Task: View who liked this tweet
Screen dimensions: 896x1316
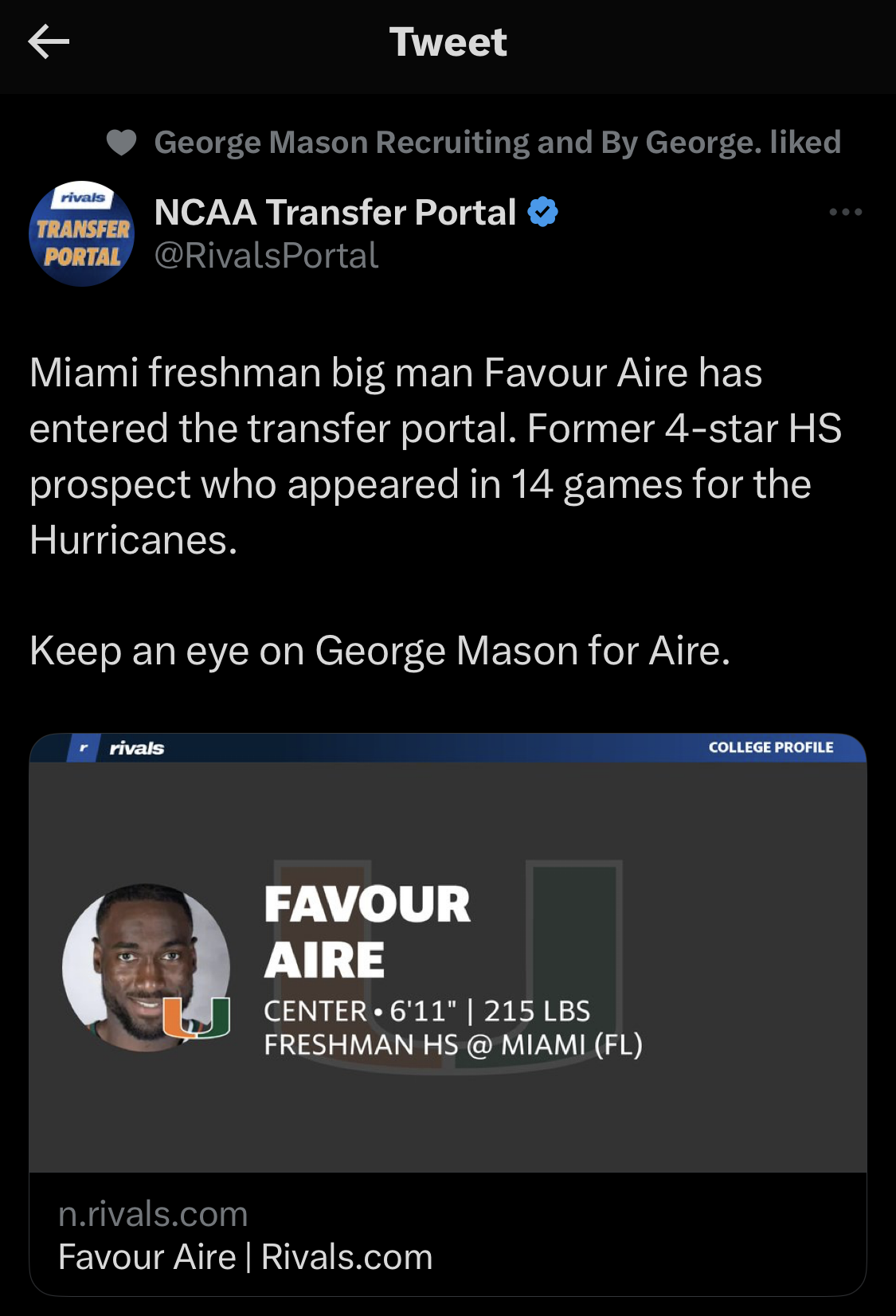Action: (x=496, y=143)
